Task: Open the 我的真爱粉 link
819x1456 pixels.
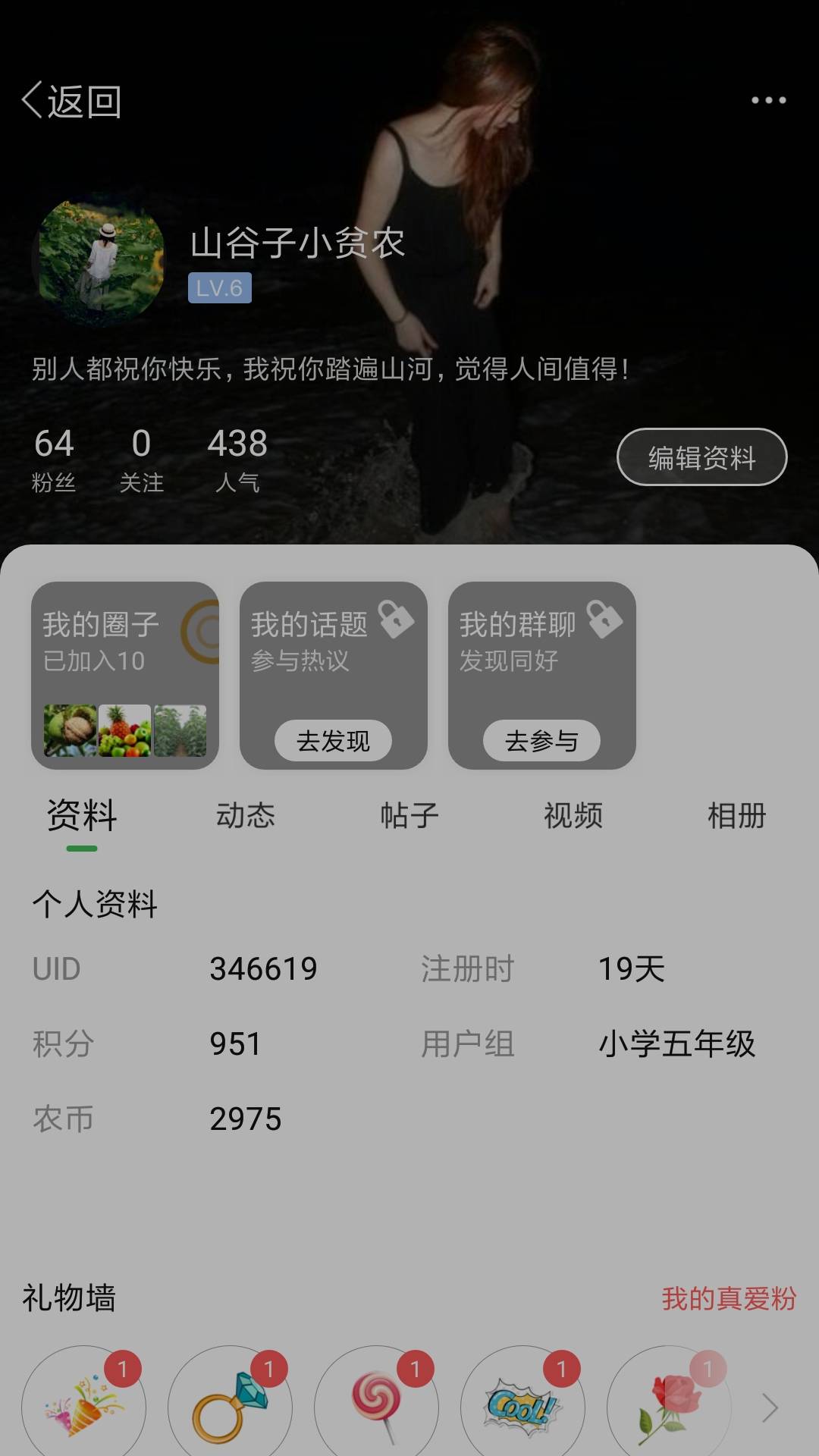Action: point(729,1298)
